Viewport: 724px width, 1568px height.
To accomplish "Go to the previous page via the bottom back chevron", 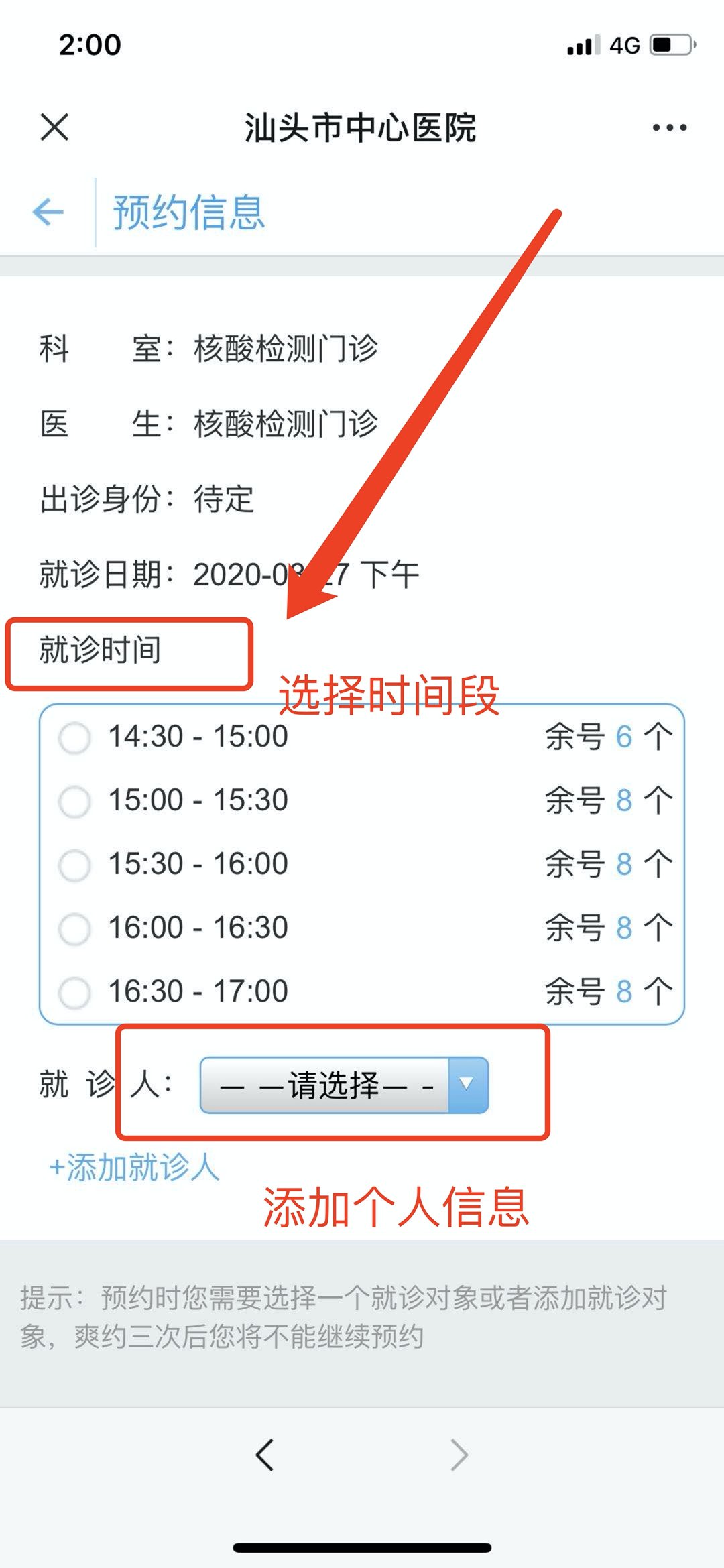I will click(265, 1455).
